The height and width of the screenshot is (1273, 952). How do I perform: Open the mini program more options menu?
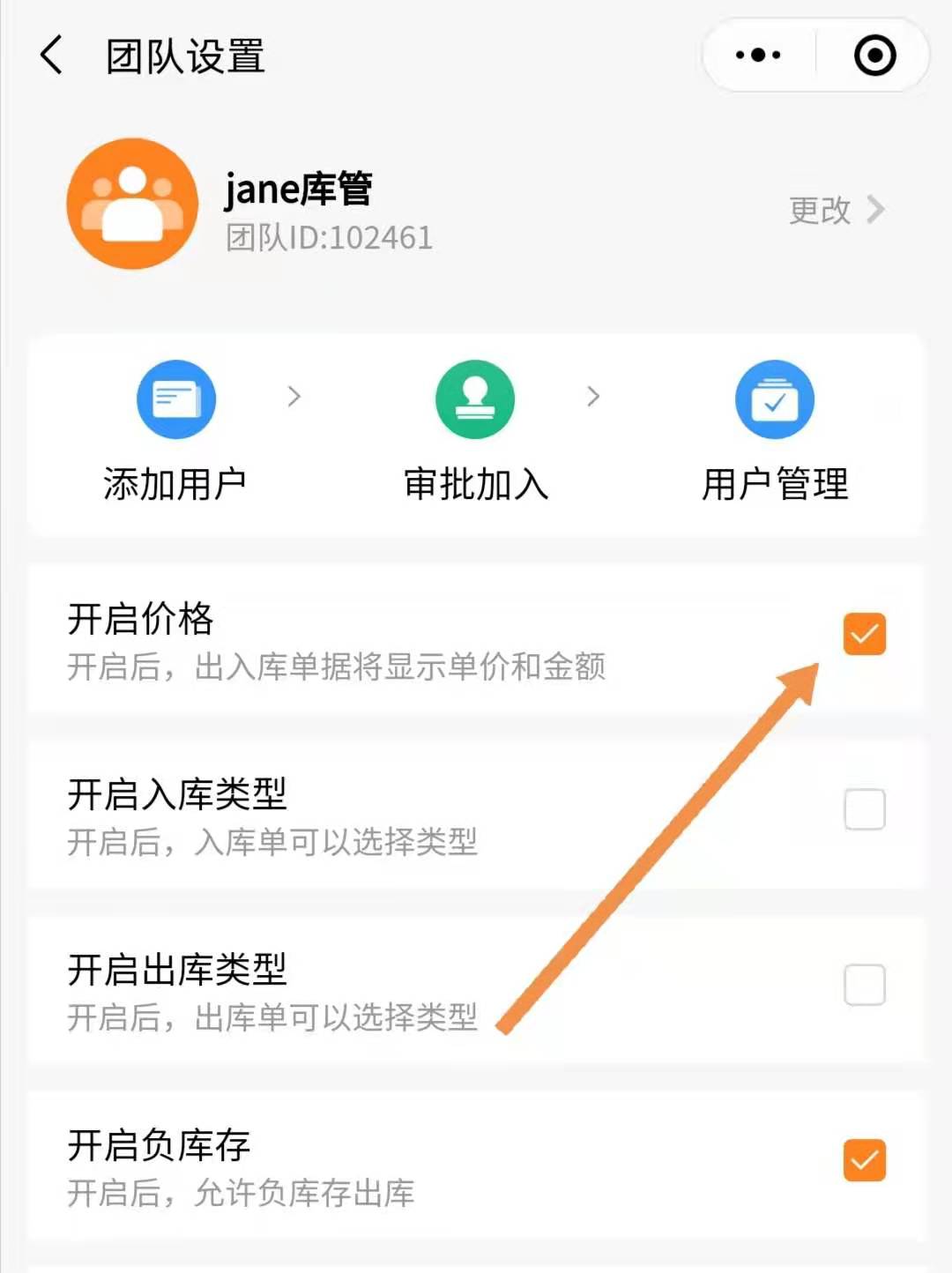coord(758,56)
